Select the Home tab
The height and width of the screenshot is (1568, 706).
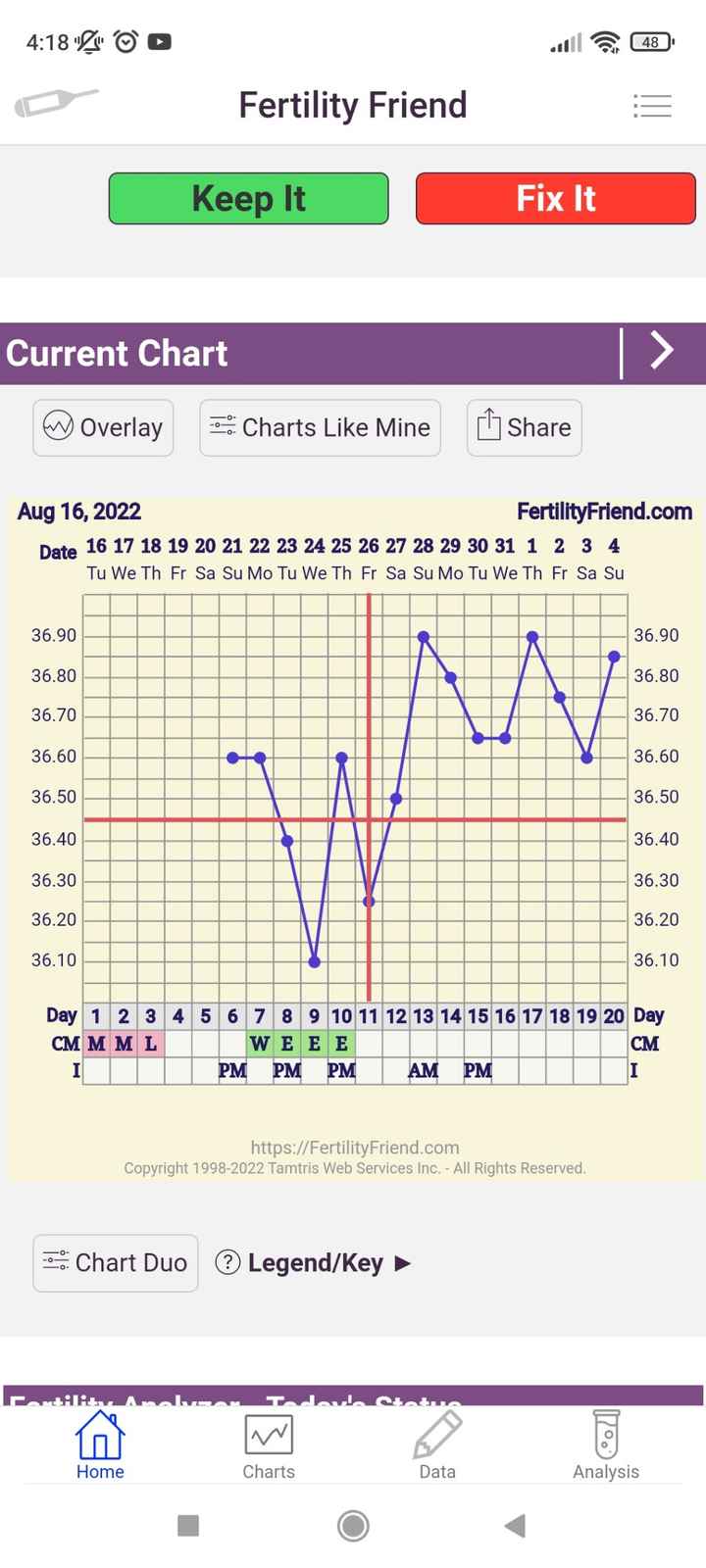(100, 1445)
